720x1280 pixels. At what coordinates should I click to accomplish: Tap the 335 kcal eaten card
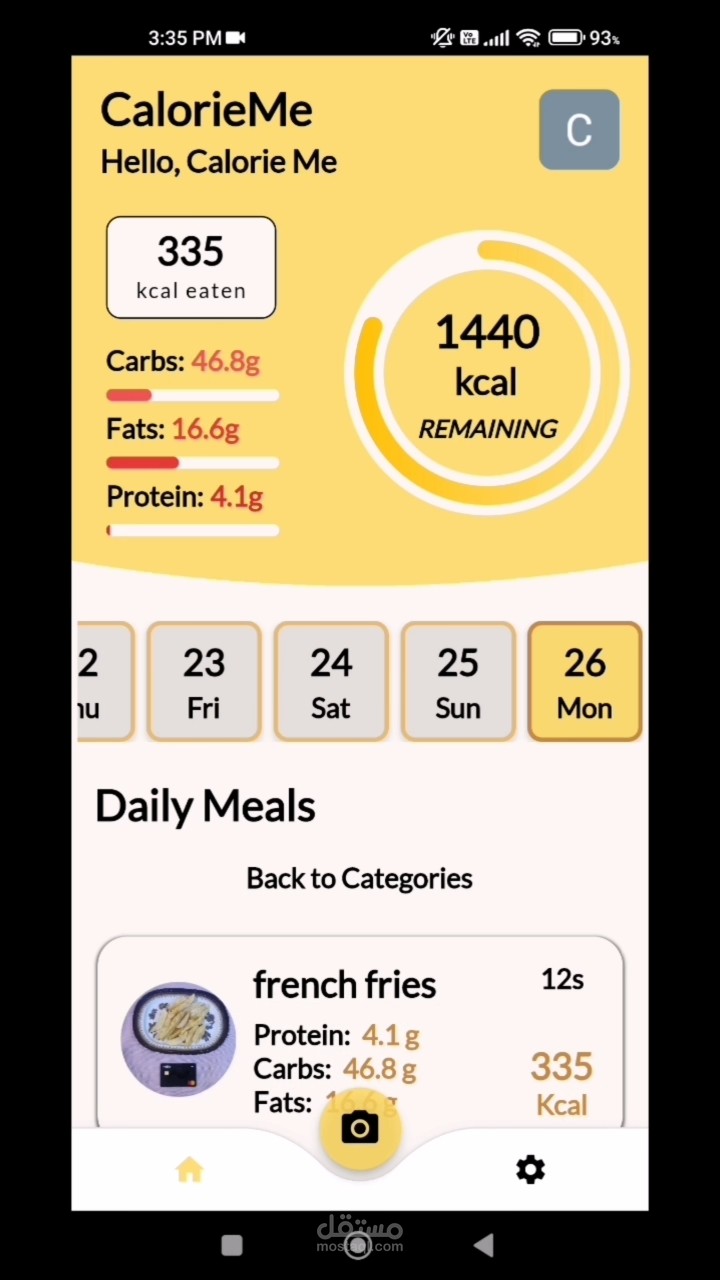click(190, 266)
